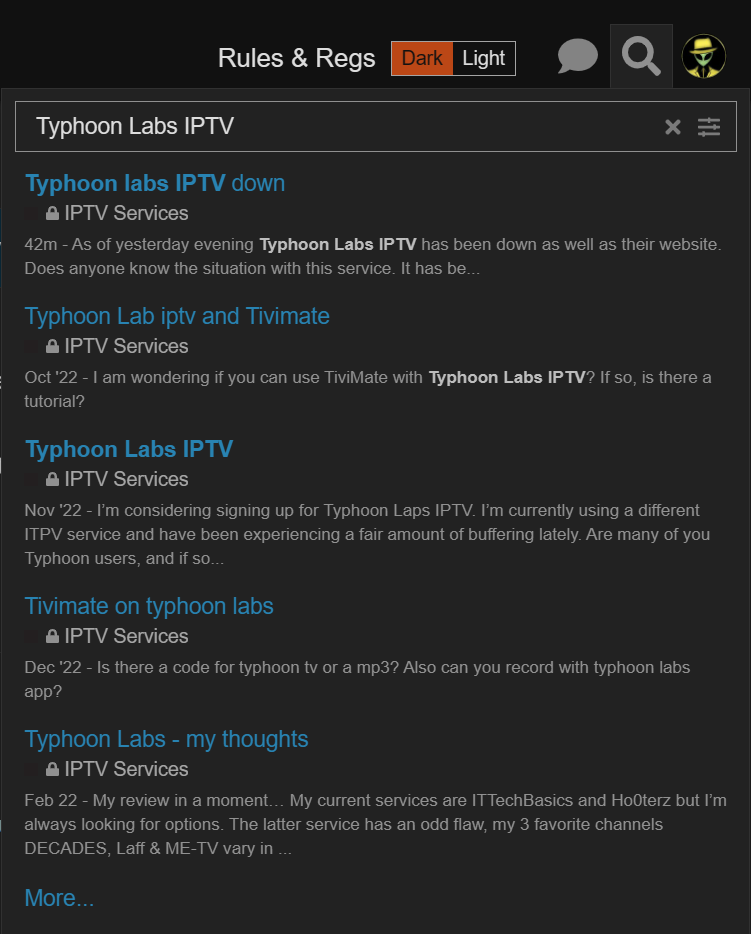Show more search results

coord(59,898)
